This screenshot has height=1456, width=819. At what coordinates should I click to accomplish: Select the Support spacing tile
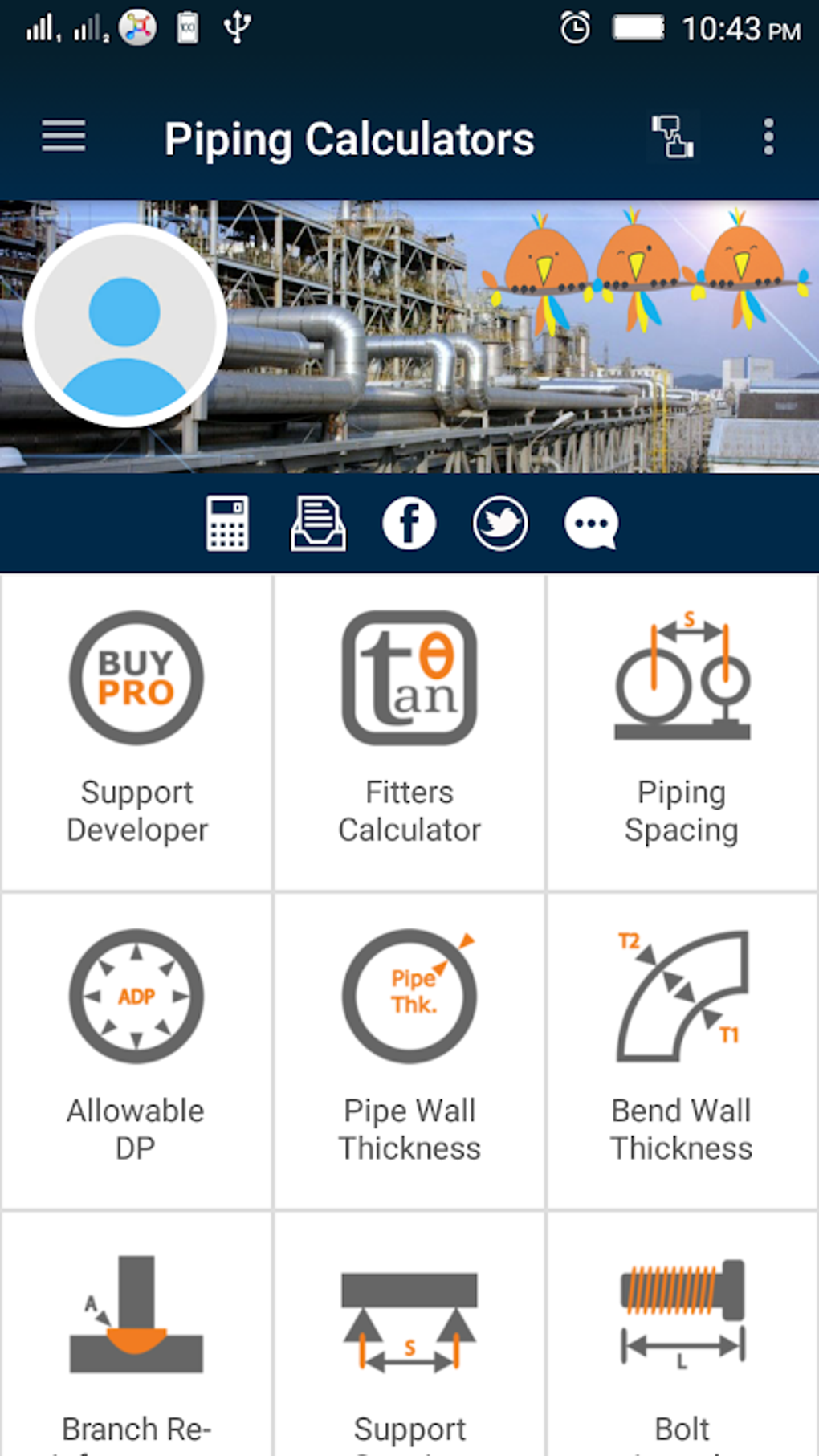coord(409,1334)
